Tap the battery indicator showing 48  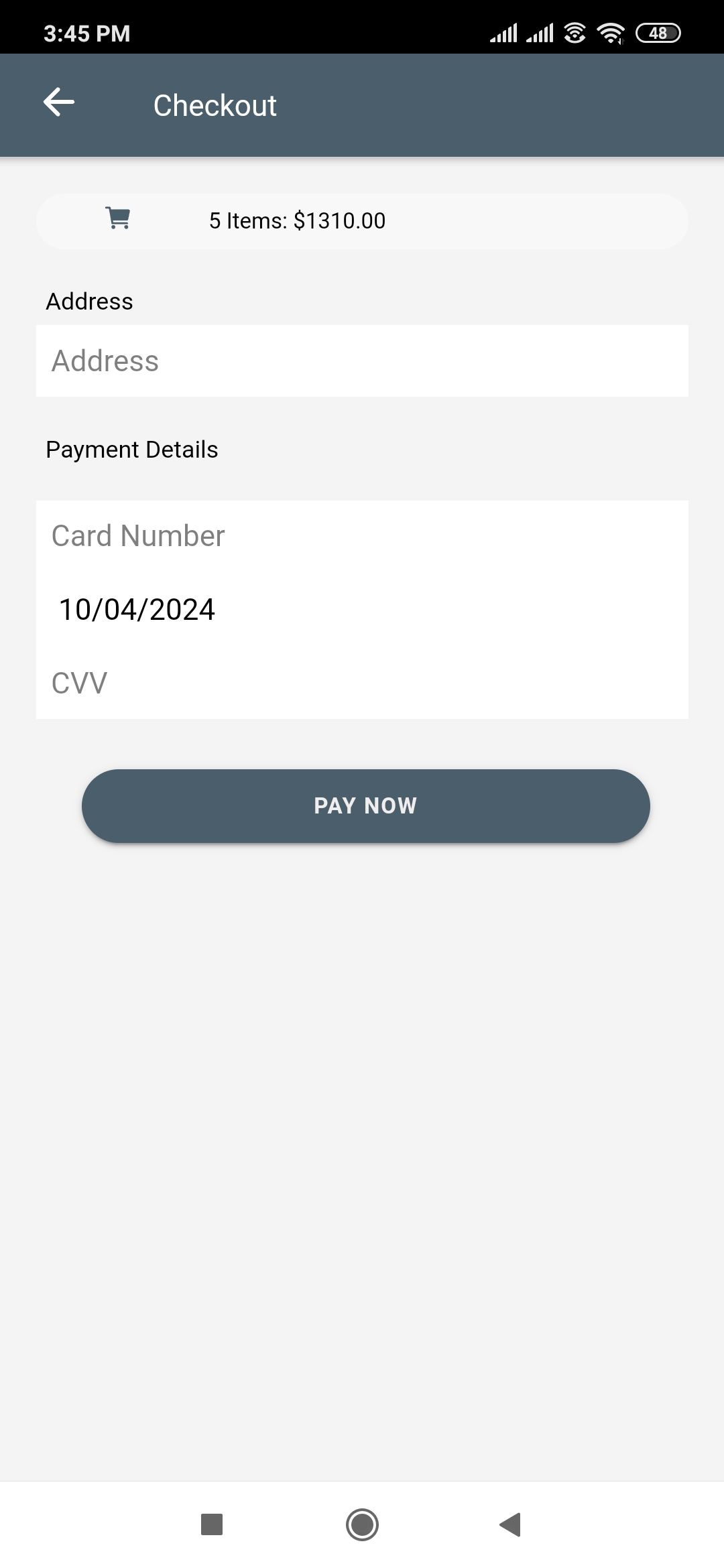coord(659,33)
